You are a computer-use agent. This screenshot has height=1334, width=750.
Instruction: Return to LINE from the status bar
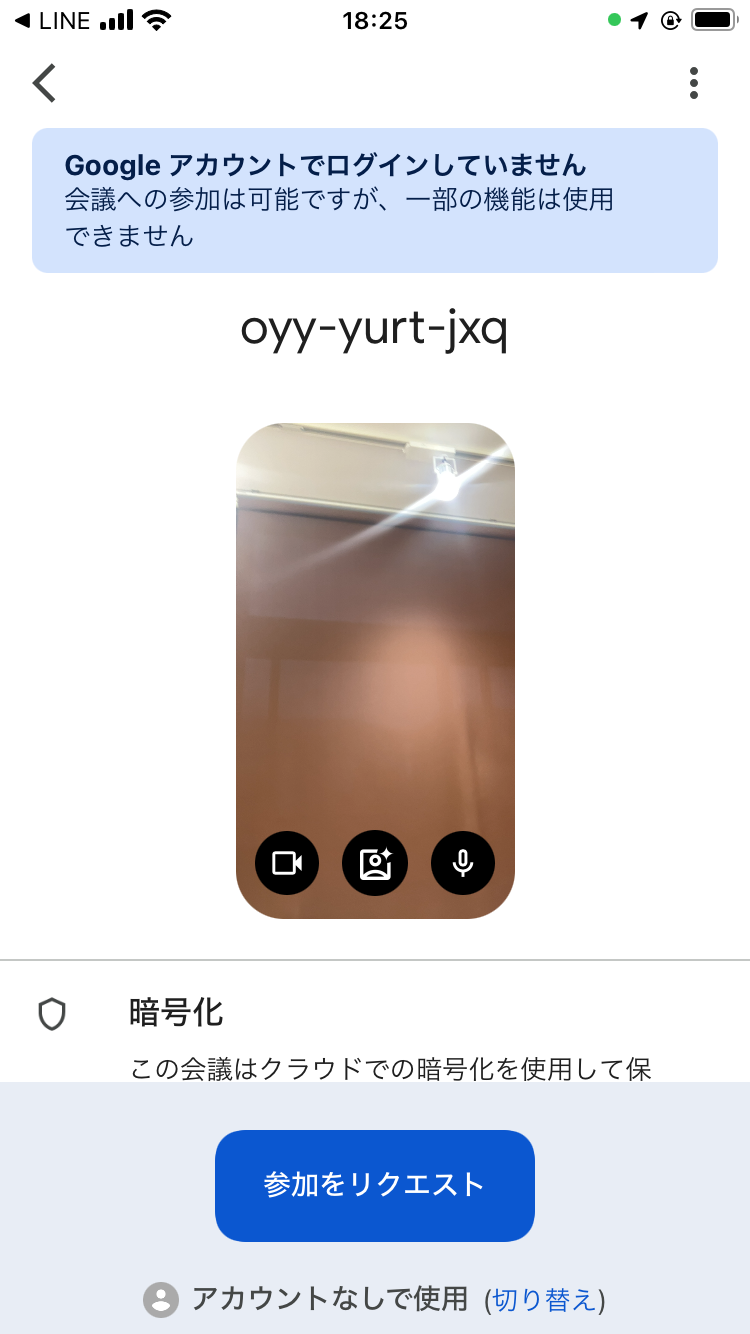[52, 20]
